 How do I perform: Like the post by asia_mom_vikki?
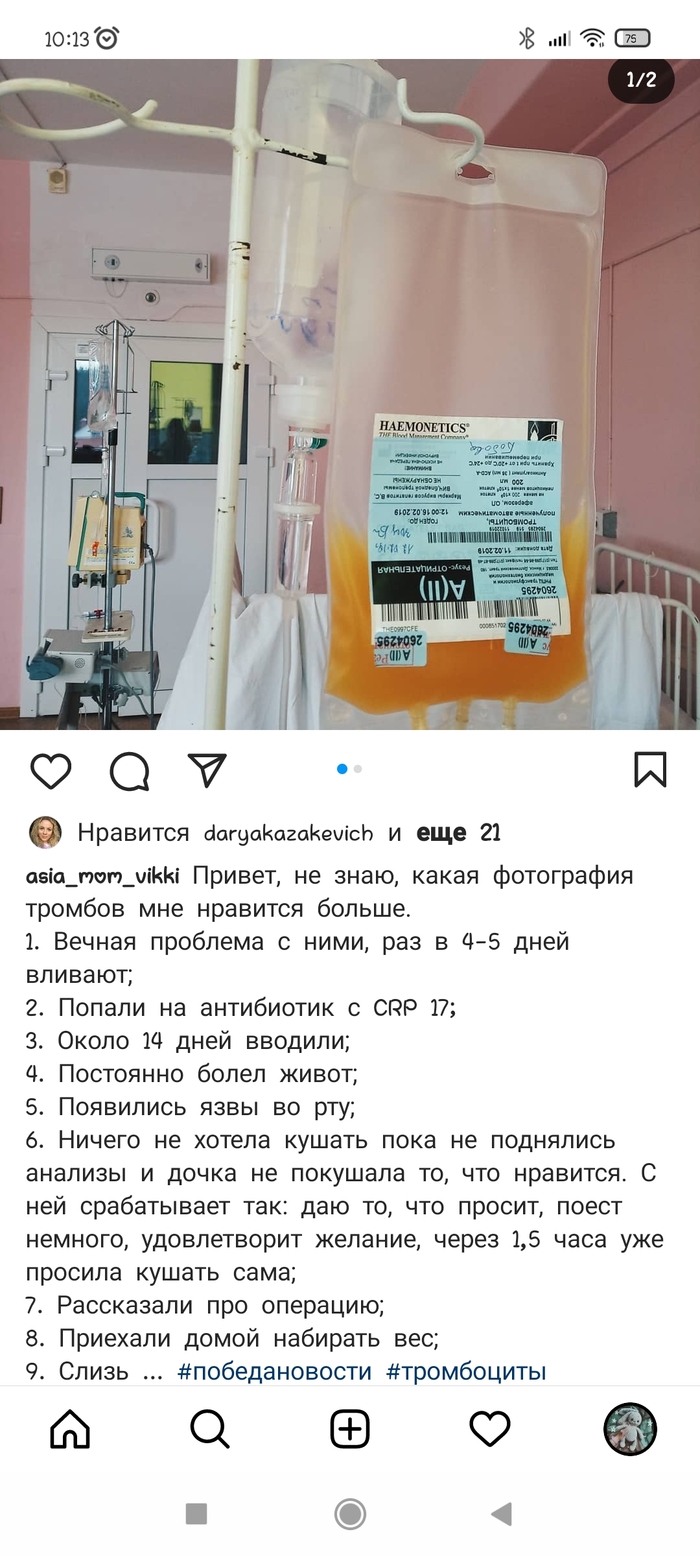51,770
